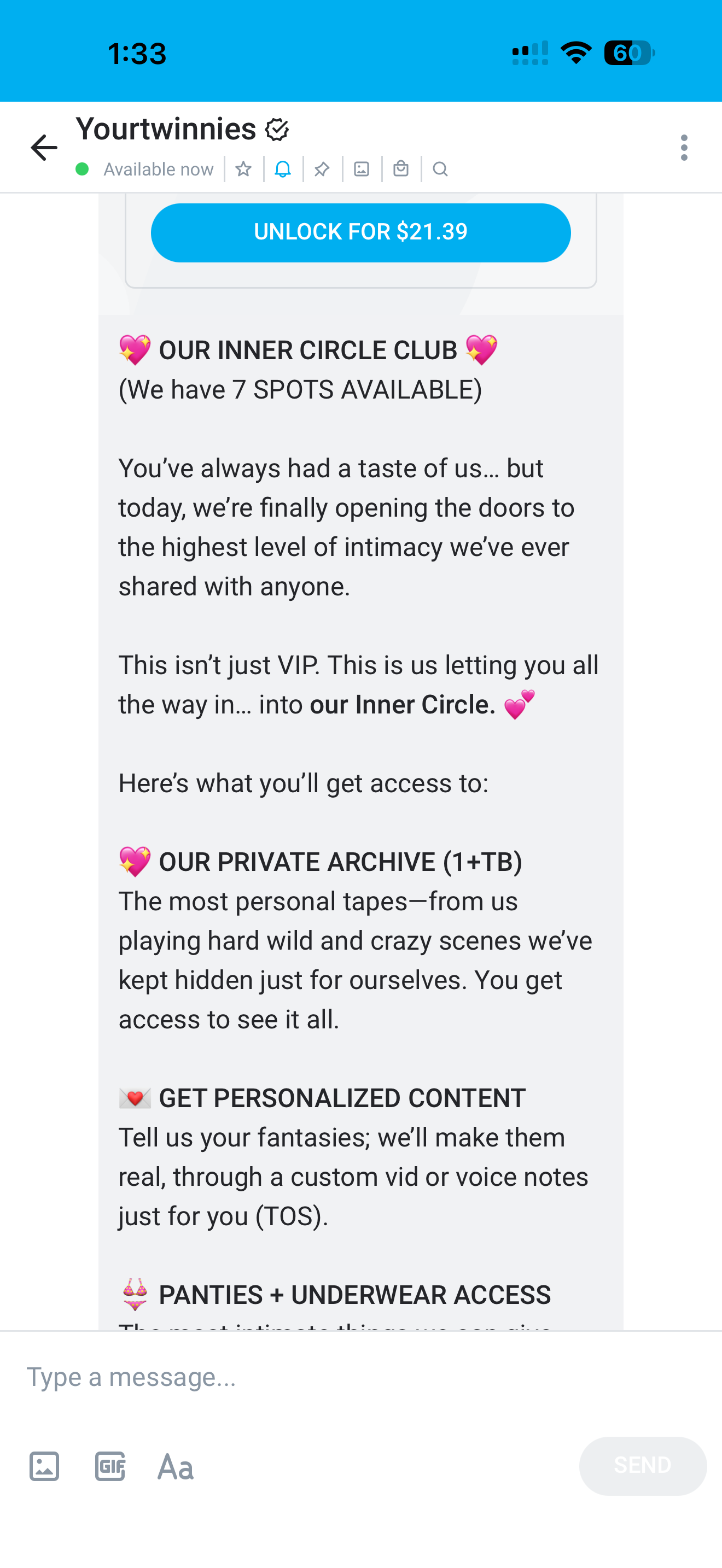The height and width of the screenshot is (1568, 722).
Task: Pin this conversation
Action: coord(322,169)
